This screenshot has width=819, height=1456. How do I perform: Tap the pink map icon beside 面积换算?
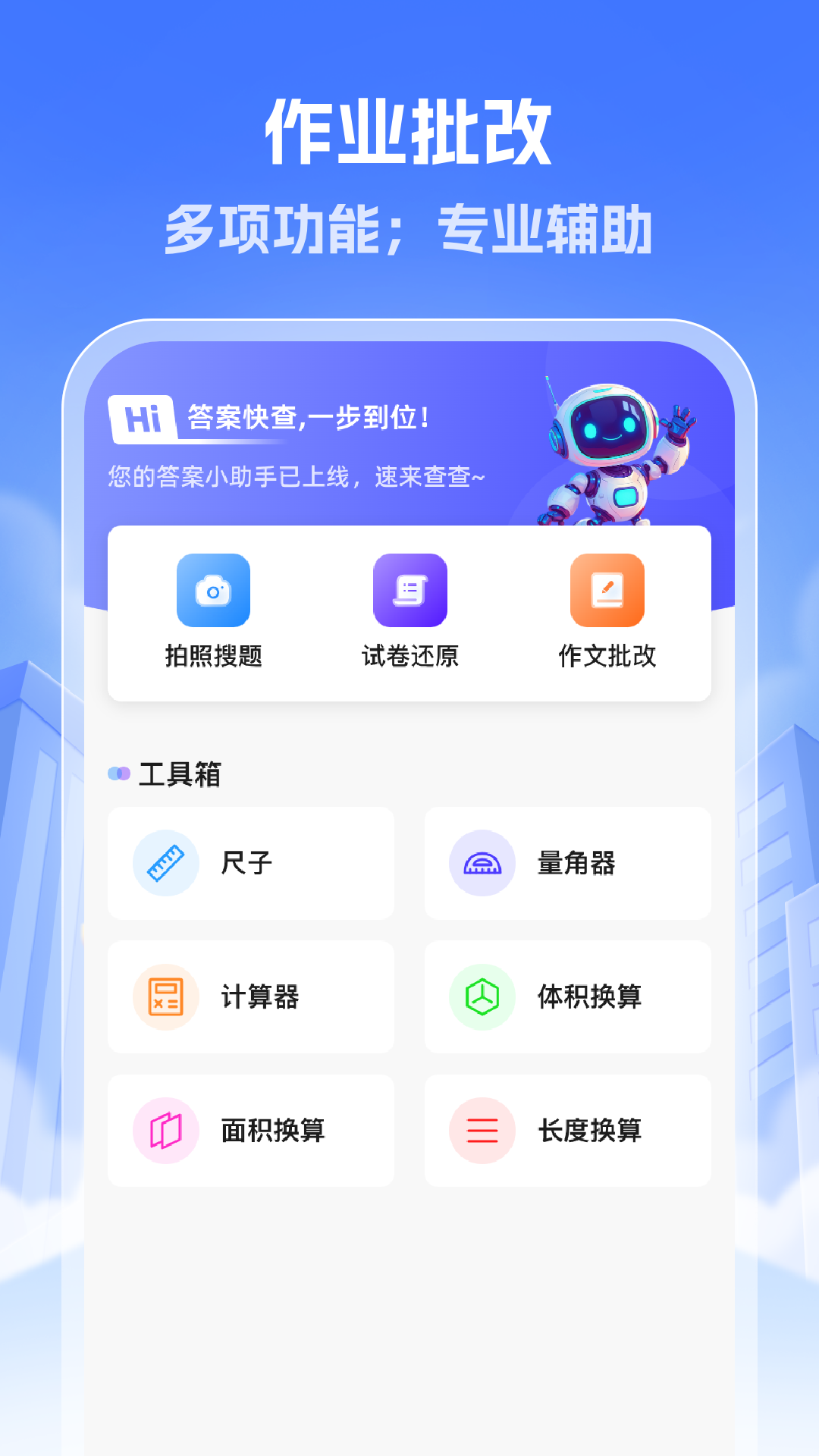pos(164,1130)
